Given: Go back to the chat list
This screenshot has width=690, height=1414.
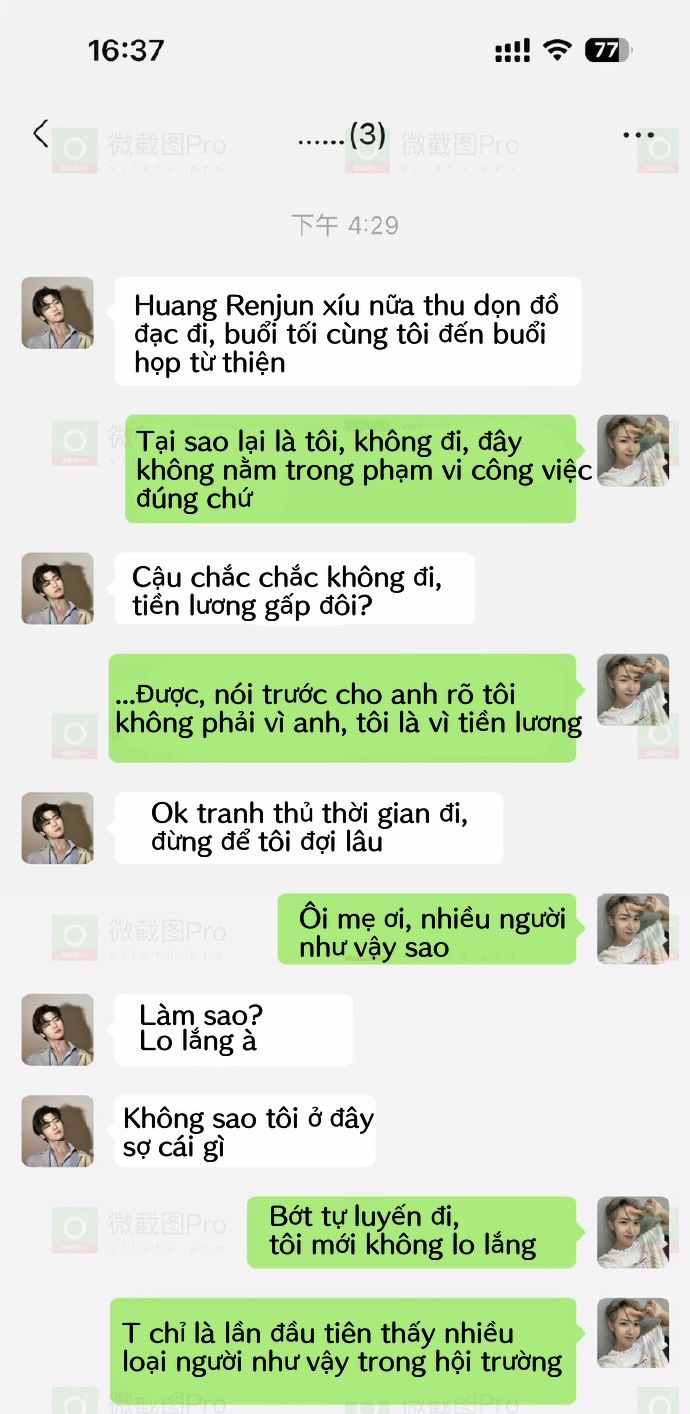Looking at the screenshot, I should coord(40,134).
